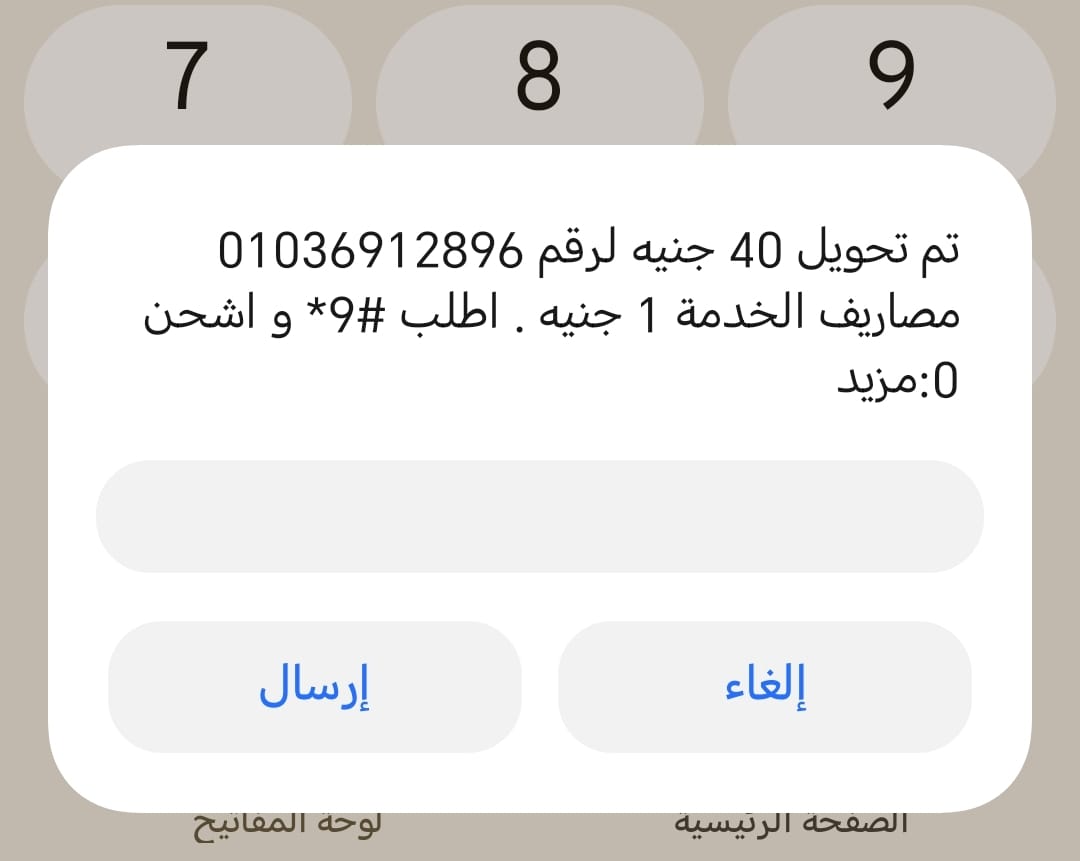Tap the USSD reply text field
The image size is (1080, 861).
(x=540, y=516)
